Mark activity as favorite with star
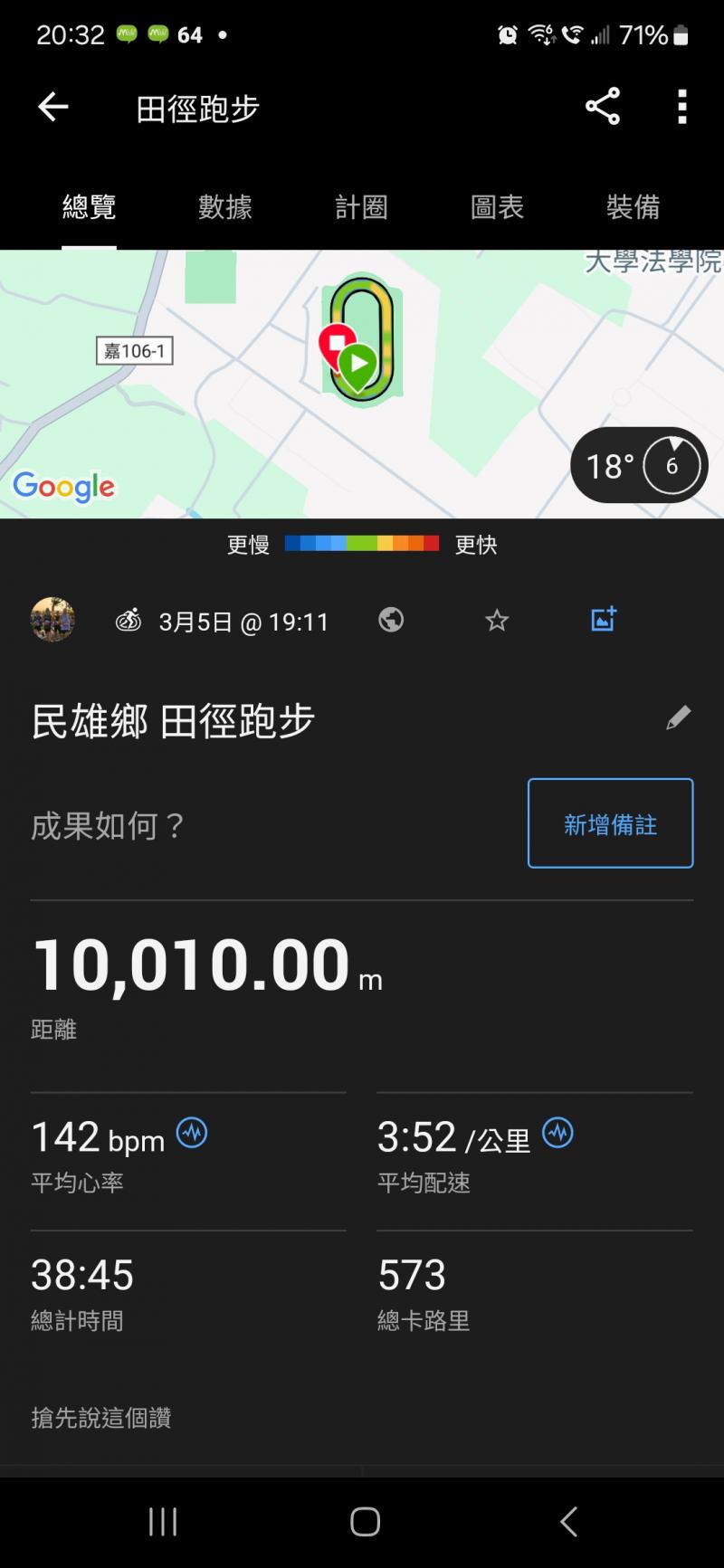The height and width of the screenshot is (1568, 724). [497, 621]
